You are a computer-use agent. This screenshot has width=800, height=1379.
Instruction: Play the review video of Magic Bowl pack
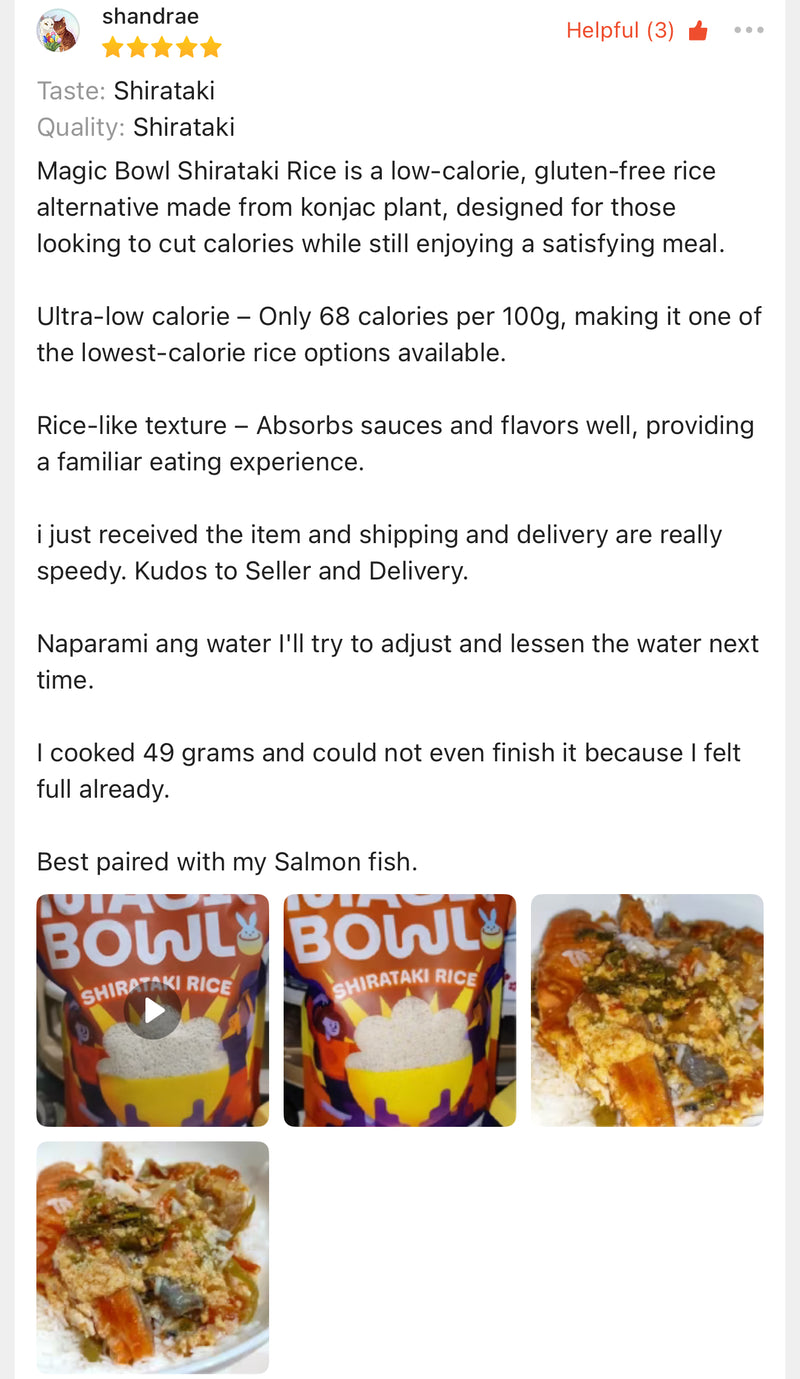coord(153,1010)
